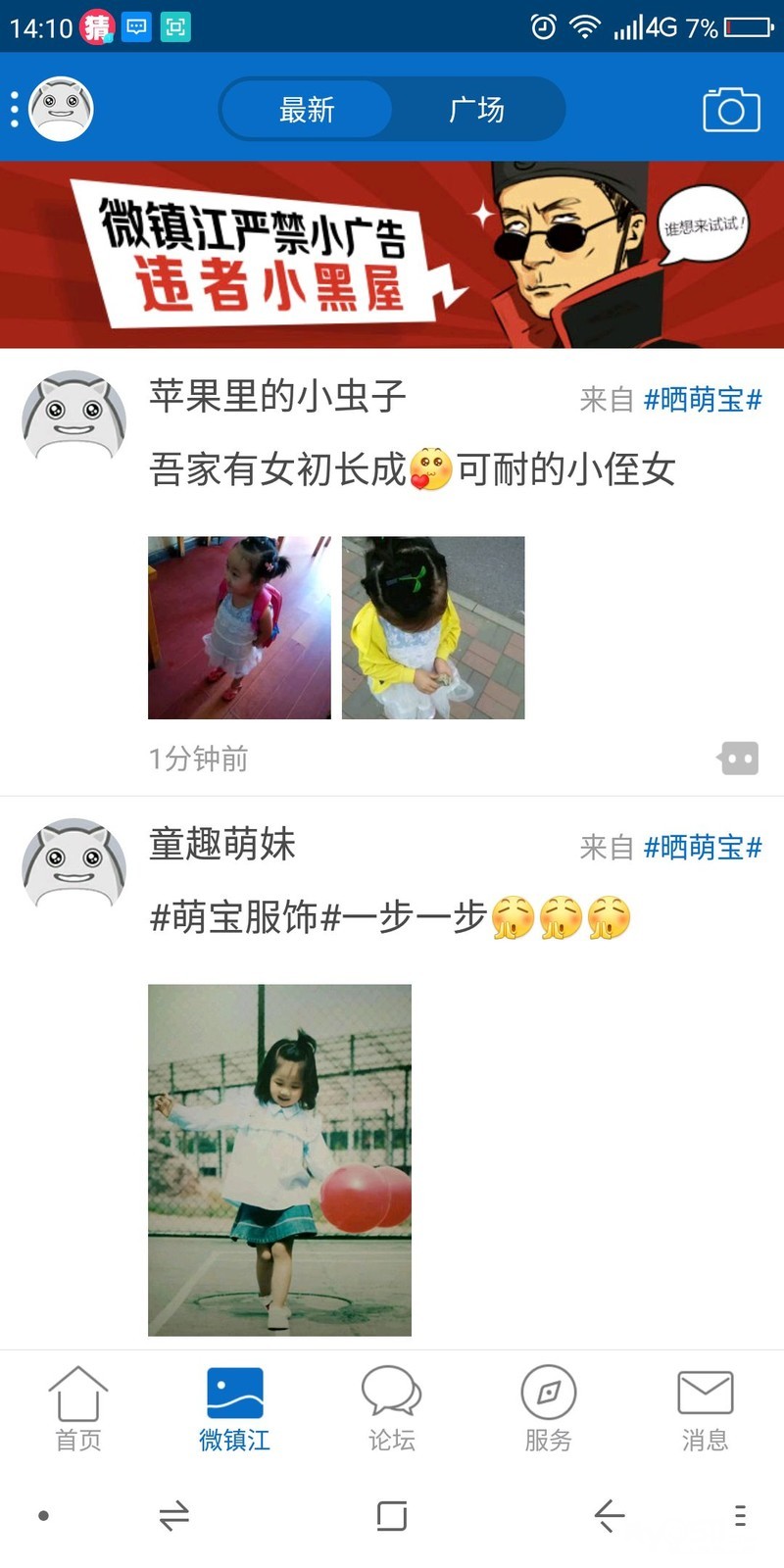
Task: Open 童趣萌妹's profile avatar
Action: [74, 864]
